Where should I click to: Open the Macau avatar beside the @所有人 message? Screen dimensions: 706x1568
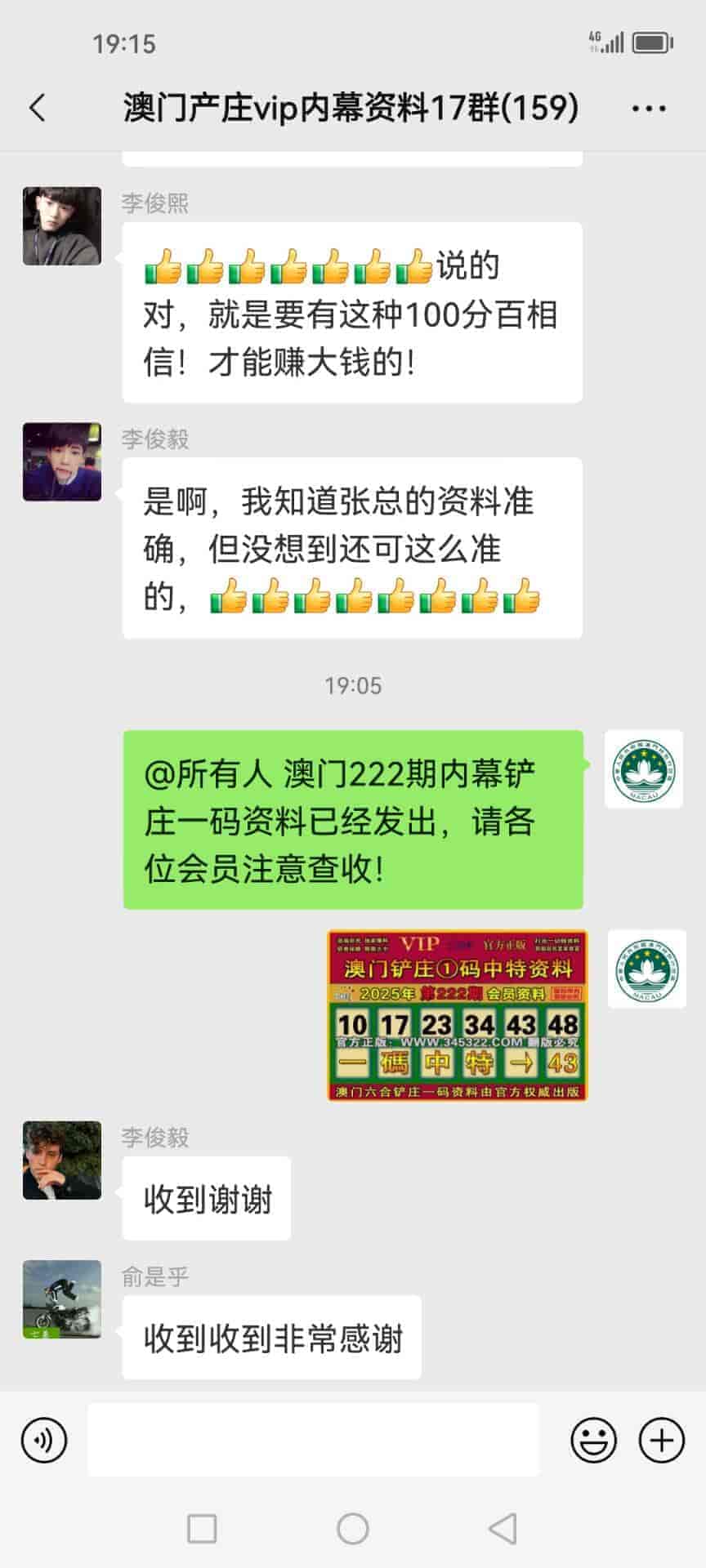point(644,769)
